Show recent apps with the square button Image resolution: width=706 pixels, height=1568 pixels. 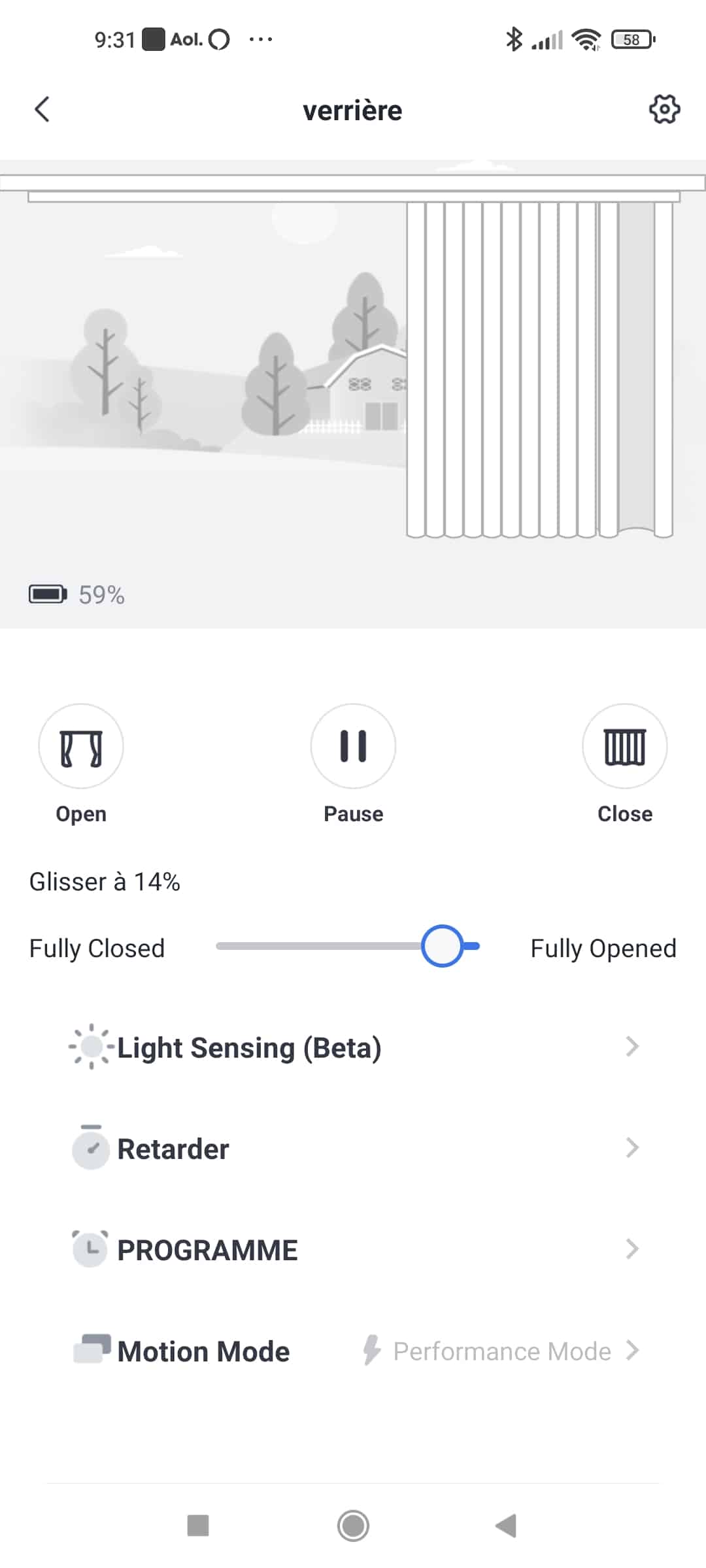click(x=198, y=1526)
